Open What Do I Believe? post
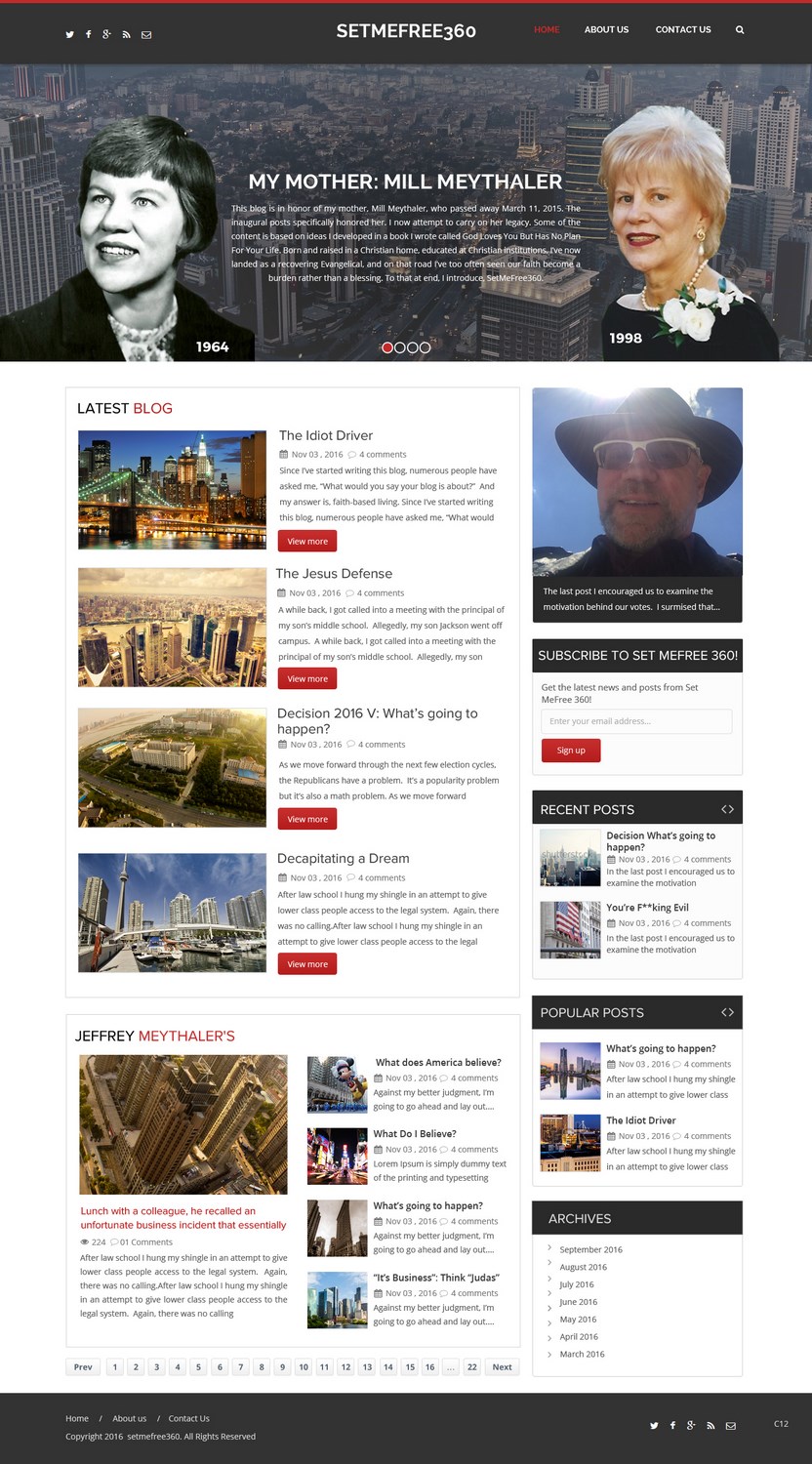Viewport: 812px width, 1464px height. coord(415,1134)
